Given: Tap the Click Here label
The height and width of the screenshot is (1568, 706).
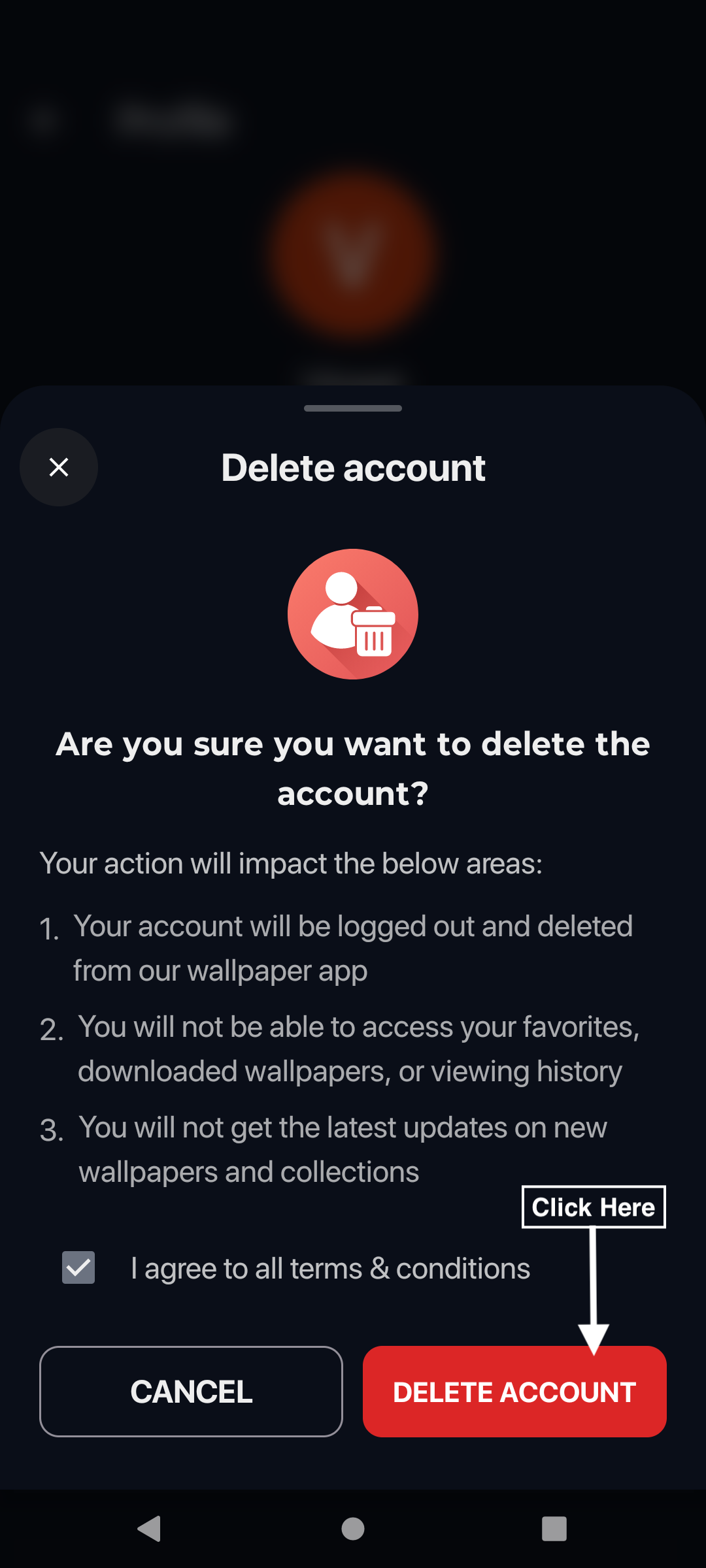Looking at the screenshot, I should 594,1207.
